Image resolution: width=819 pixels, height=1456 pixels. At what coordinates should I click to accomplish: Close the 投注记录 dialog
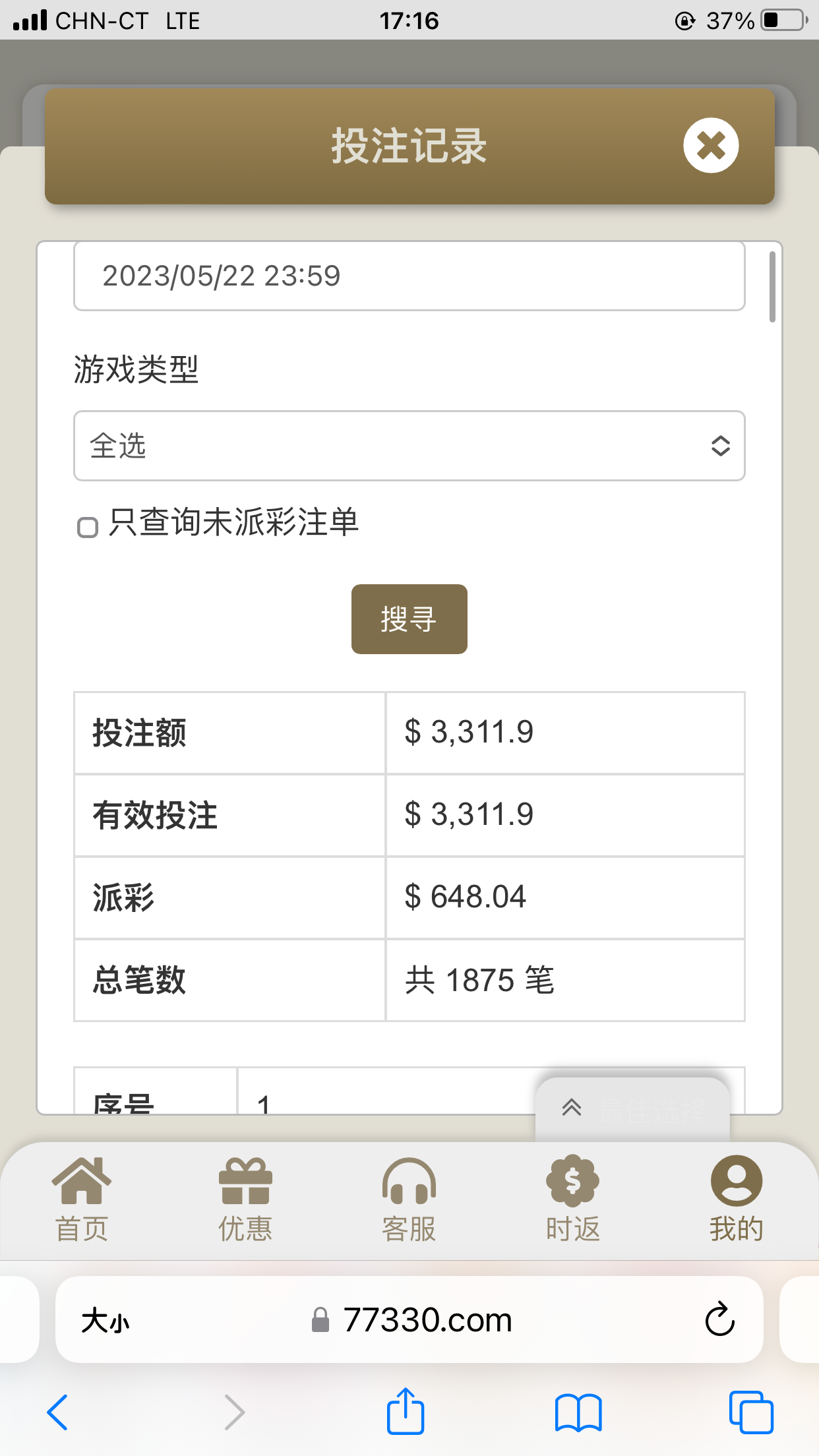pyautogui.click(x=711, y=146)
